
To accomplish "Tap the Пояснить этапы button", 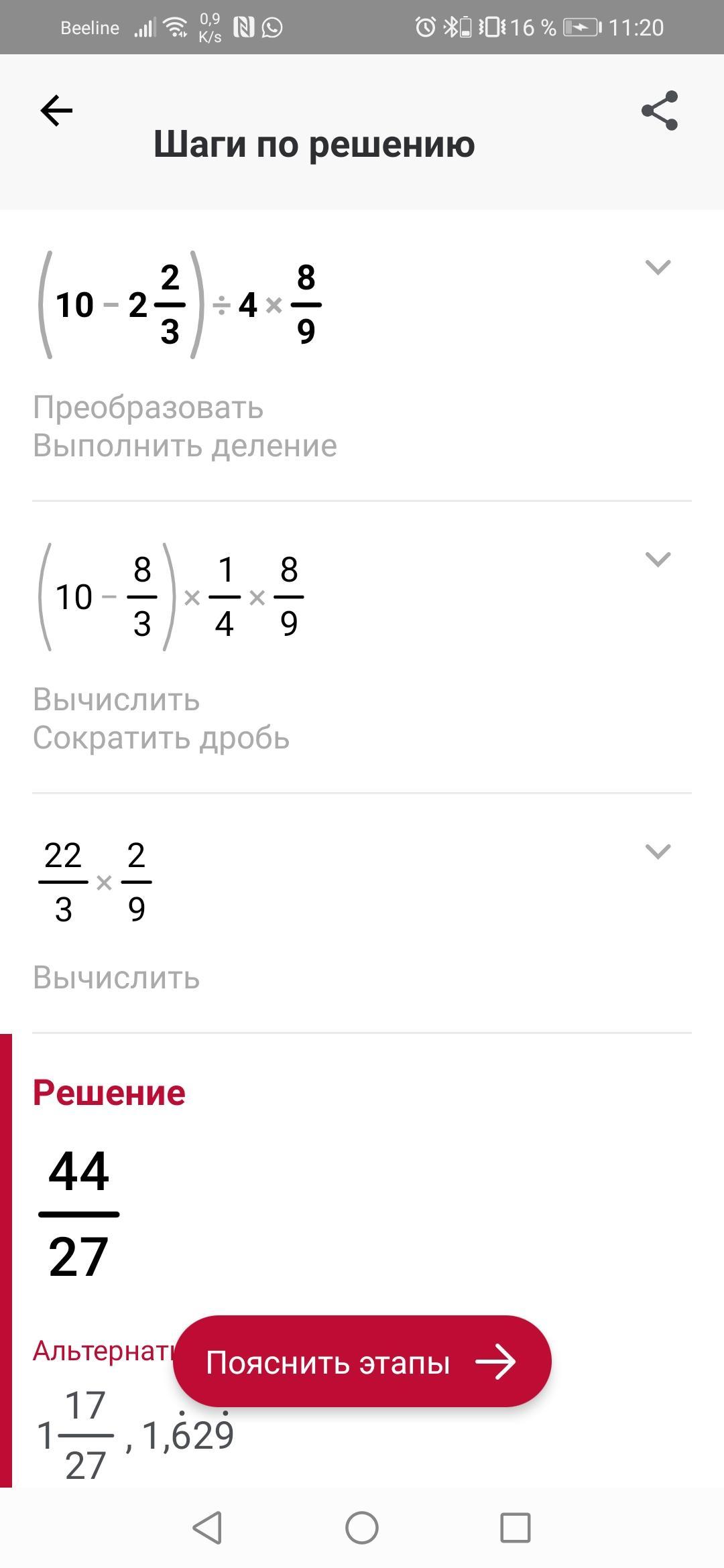I will pyautogui.click(x=362, y=1362).
